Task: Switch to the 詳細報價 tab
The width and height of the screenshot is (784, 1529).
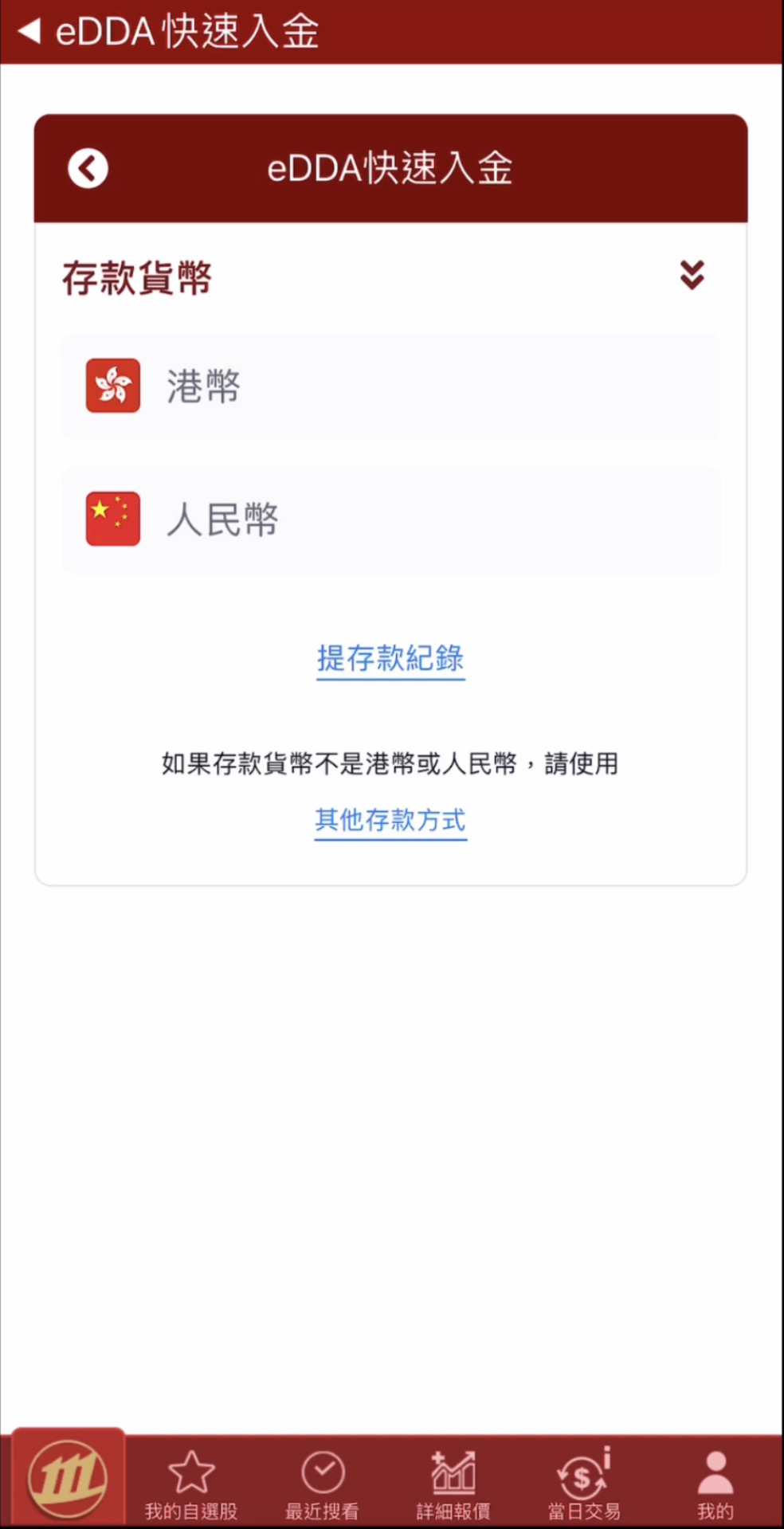Action: pos(453,1484)
